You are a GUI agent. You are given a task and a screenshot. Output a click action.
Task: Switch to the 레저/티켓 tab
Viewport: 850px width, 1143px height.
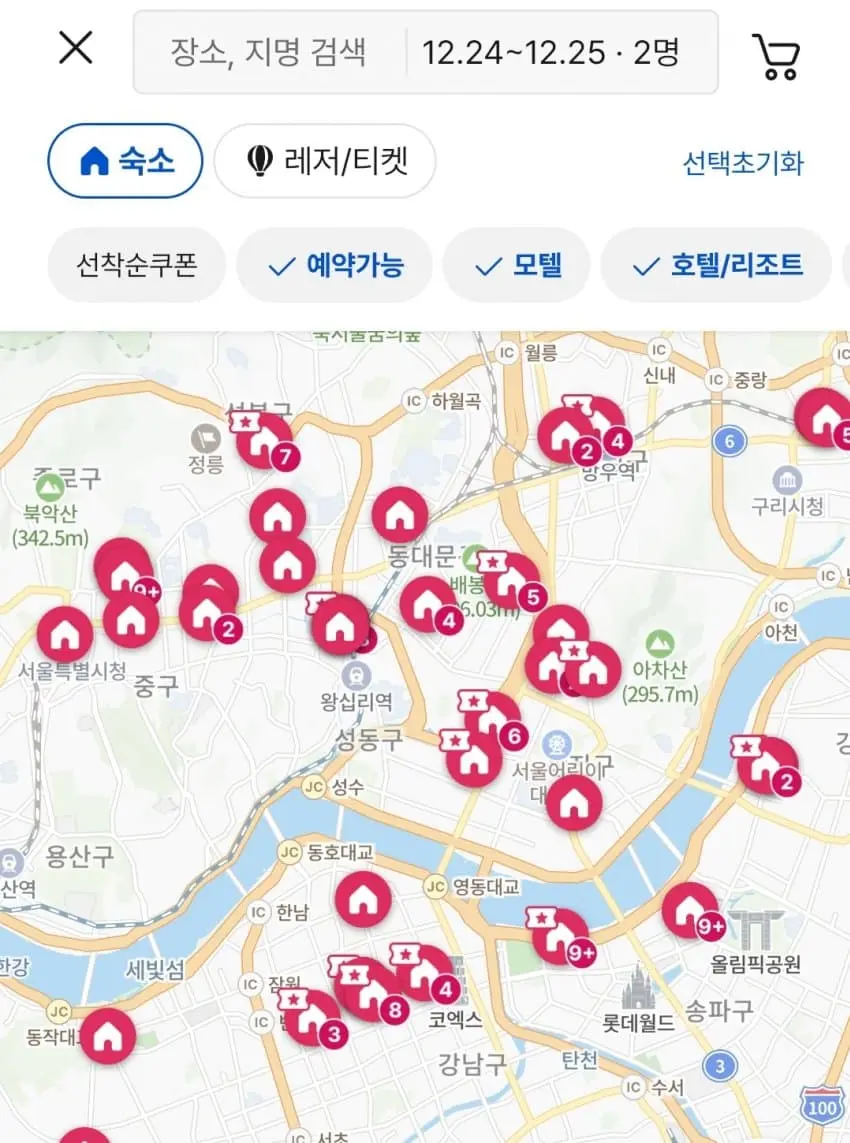pyautogui.click(x=325, y=161)
